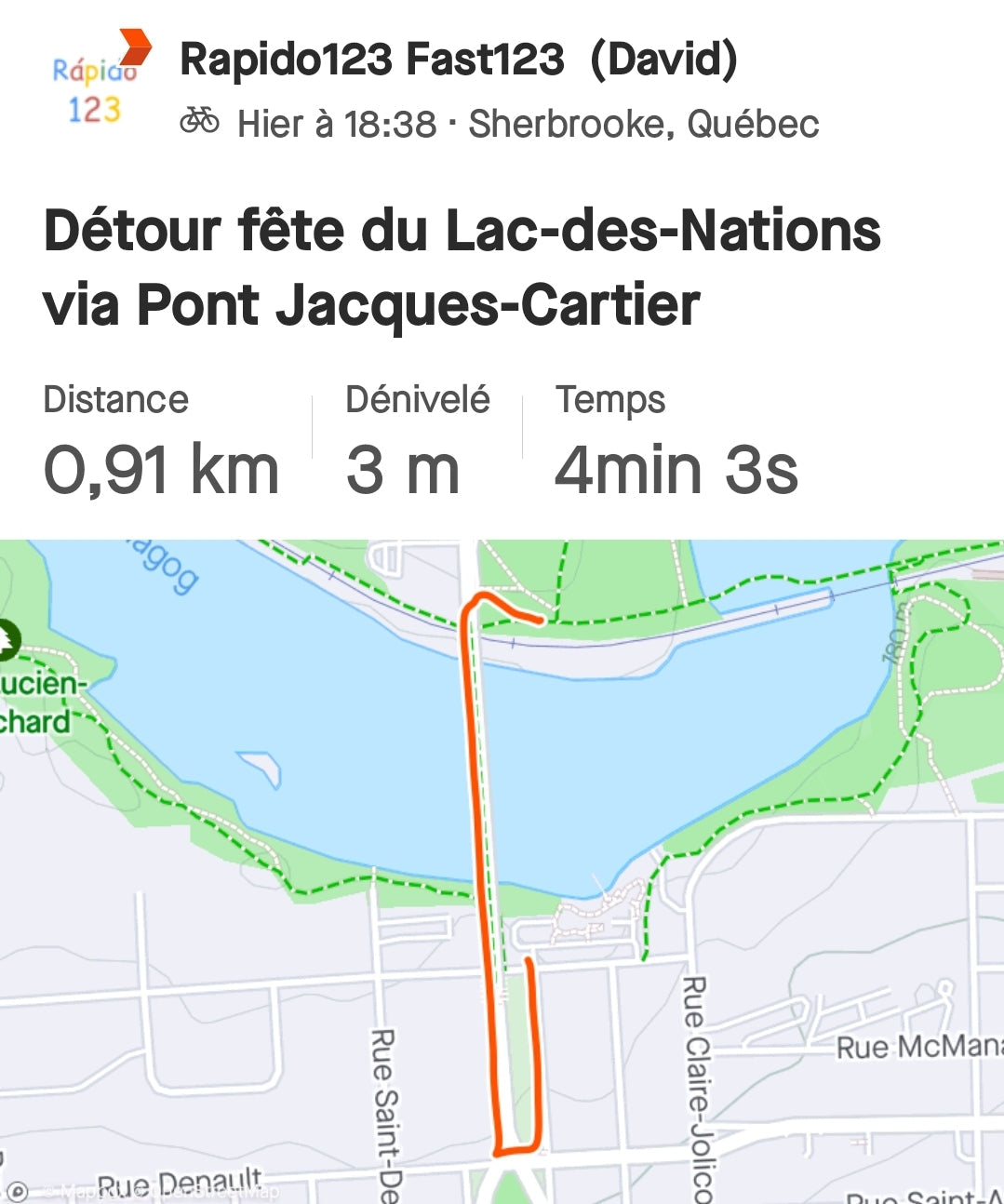Open athlete name Rapido123 Fast123 (David)

(x=458, y=60)
